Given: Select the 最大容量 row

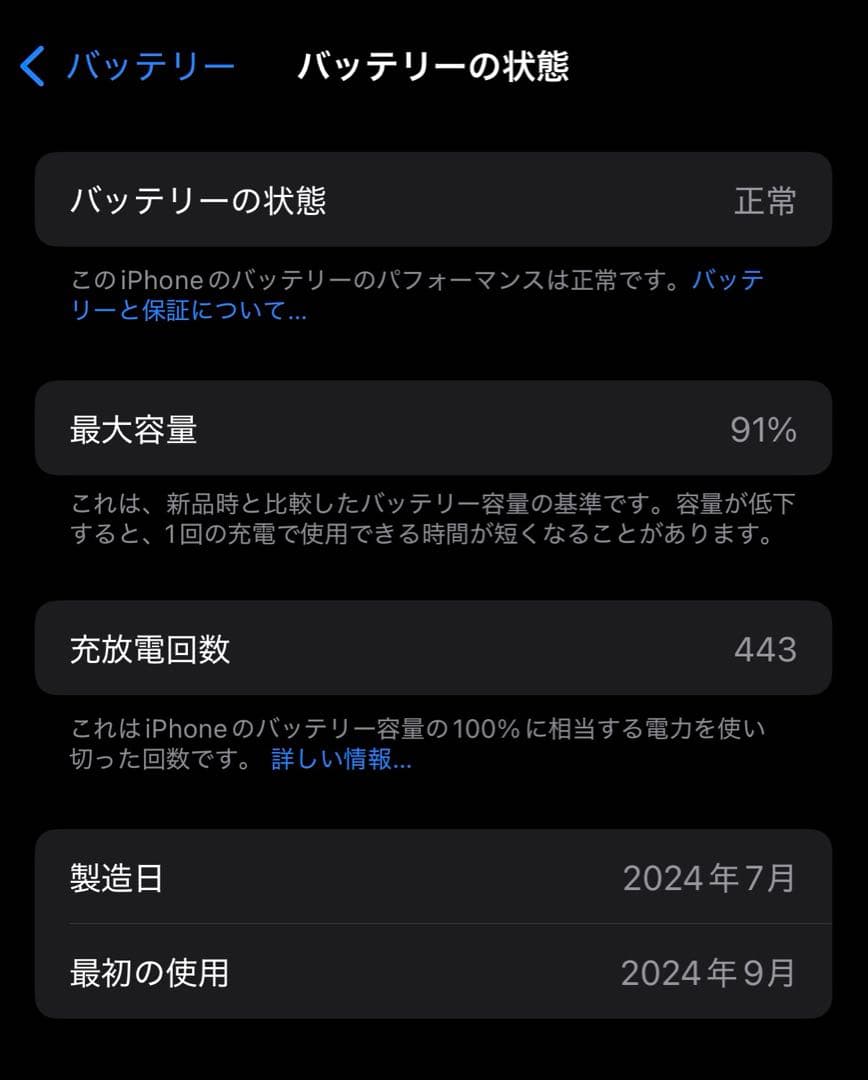Looking at the screenshot, I should [x=434, y=428].
